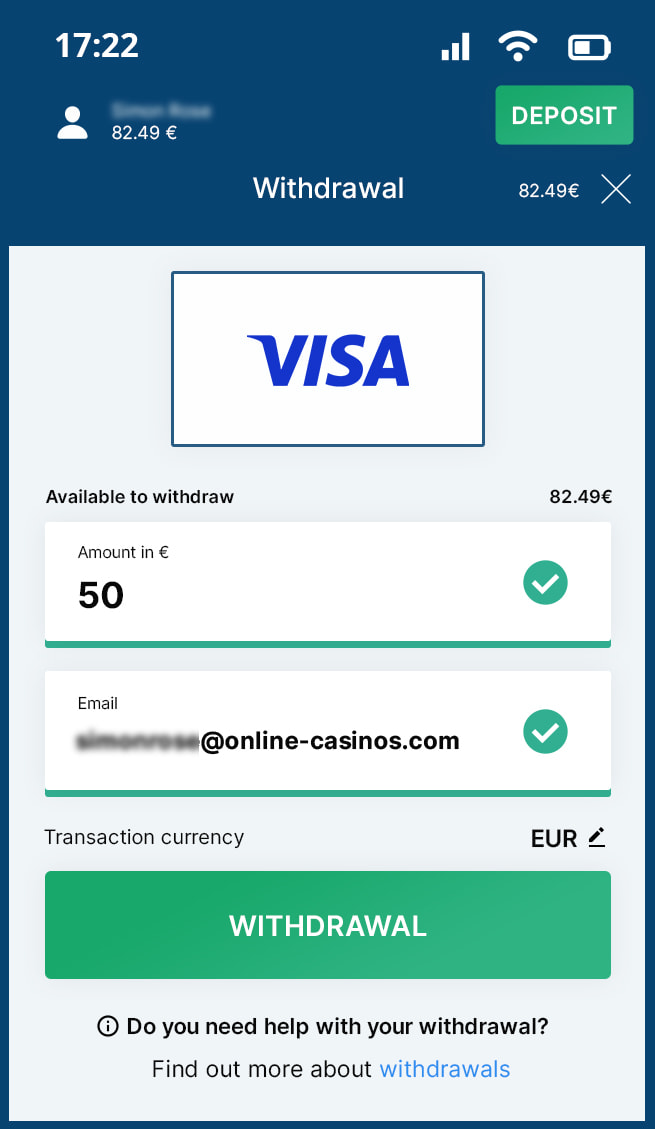Close the Withdrawal panel

(616, 189)
